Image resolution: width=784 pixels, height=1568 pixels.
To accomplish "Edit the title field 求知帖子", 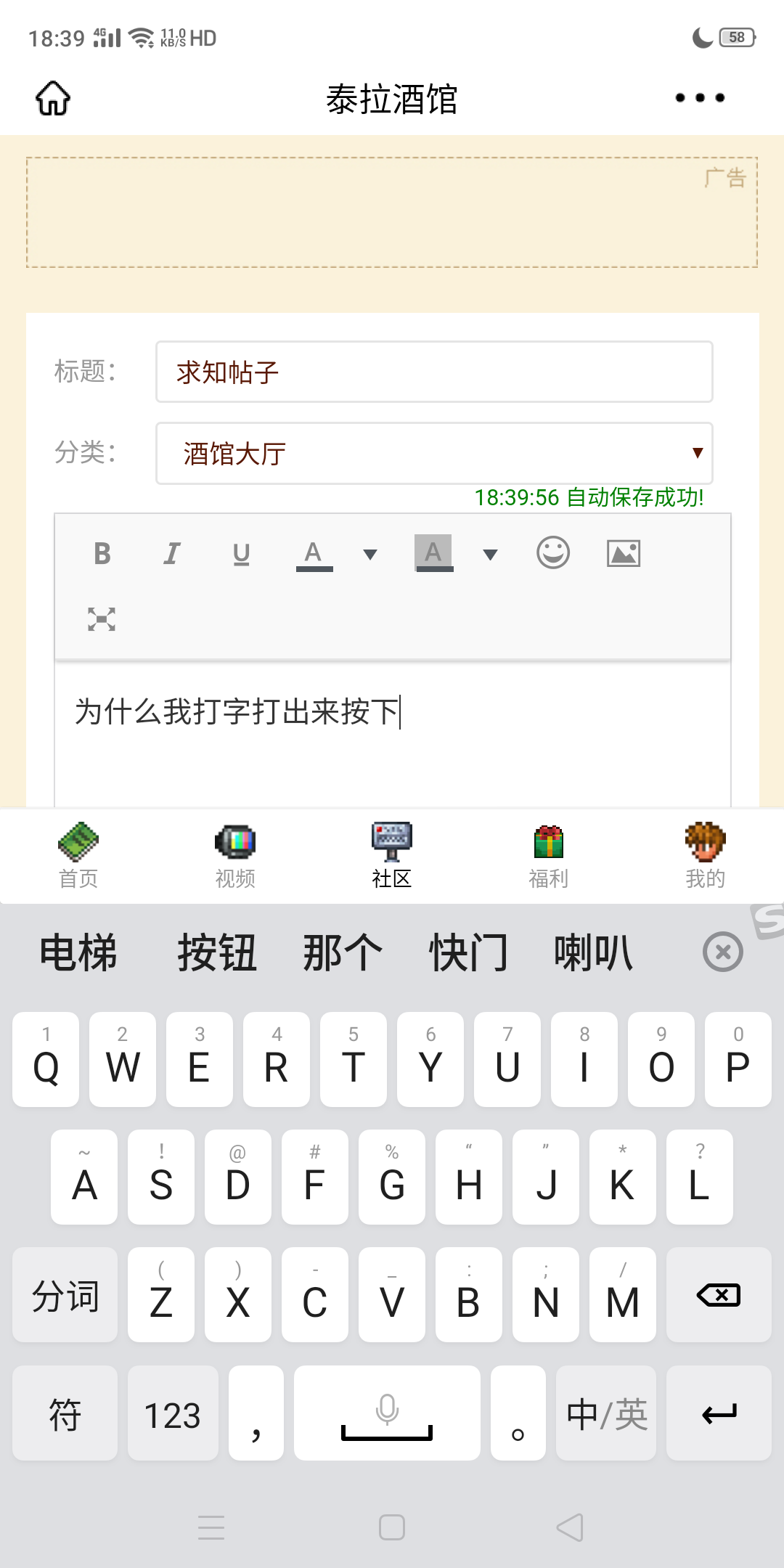I will point(433,372).
